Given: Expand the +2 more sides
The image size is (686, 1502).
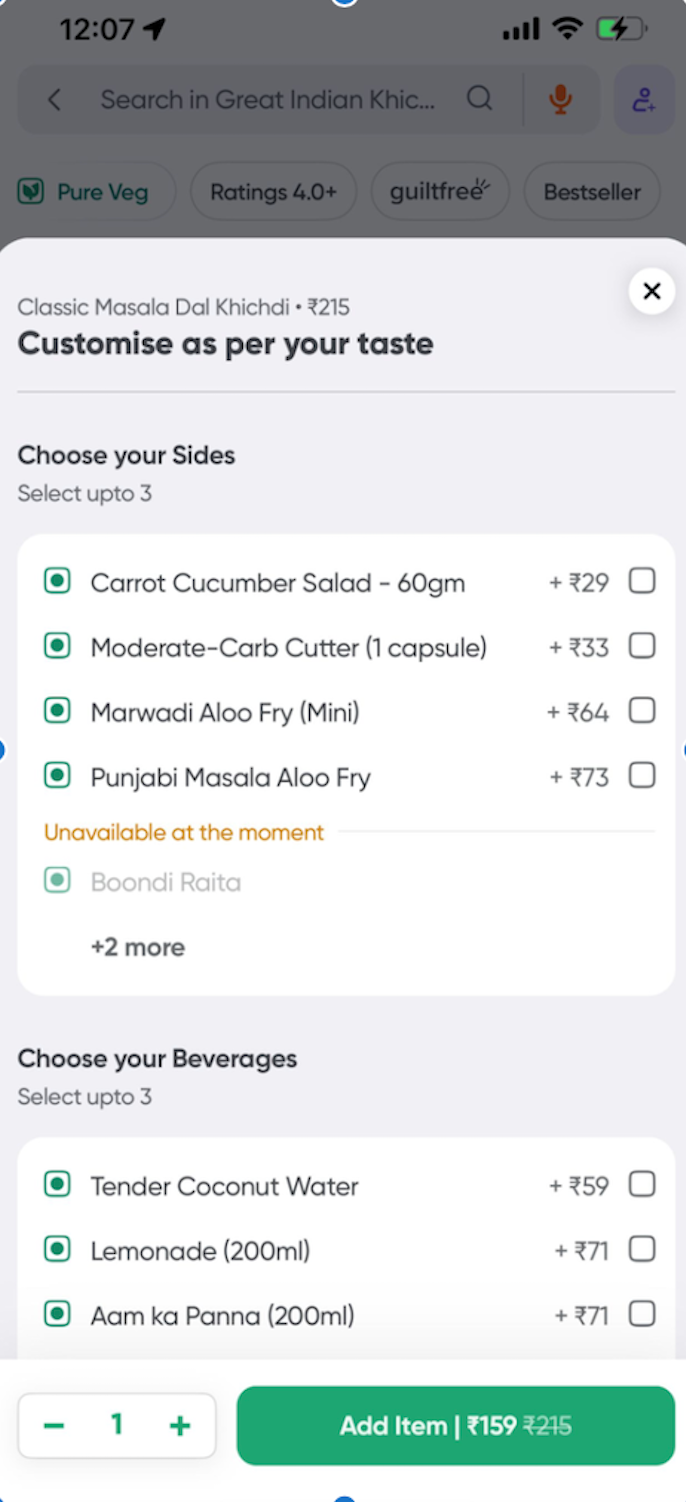Looking at the screenshot, I should point(138,947).
